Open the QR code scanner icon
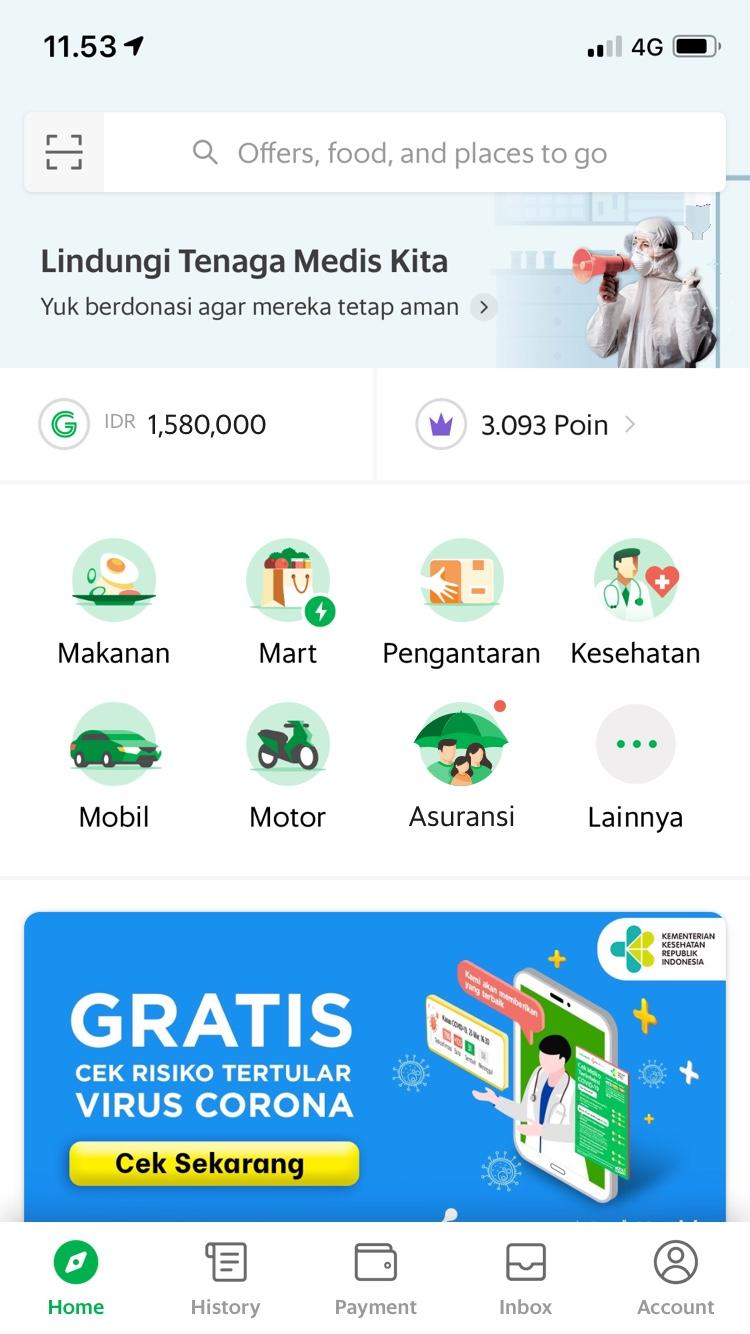750x1334 pixels. 64,152
